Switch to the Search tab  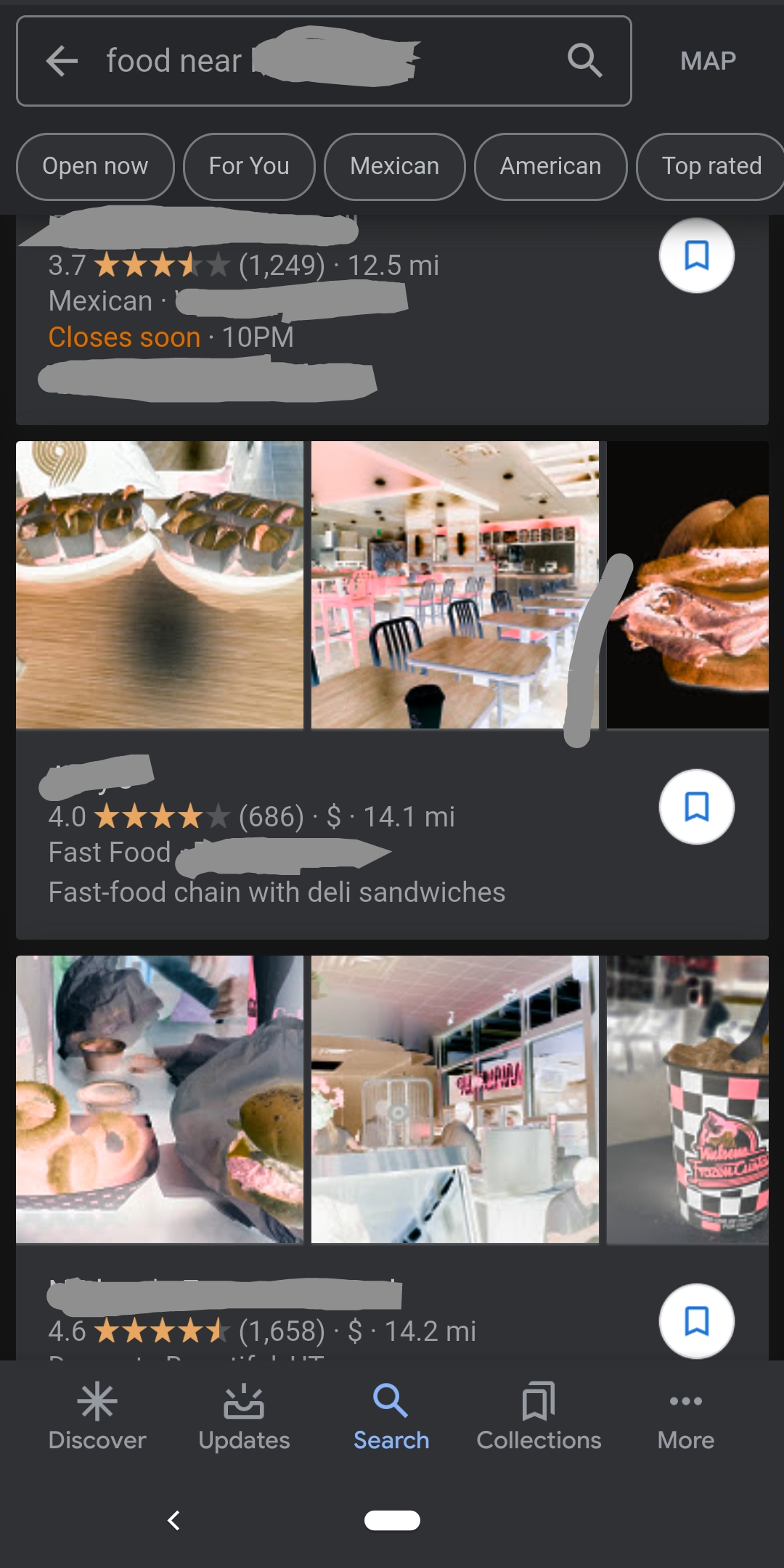tap(391, 1417)
